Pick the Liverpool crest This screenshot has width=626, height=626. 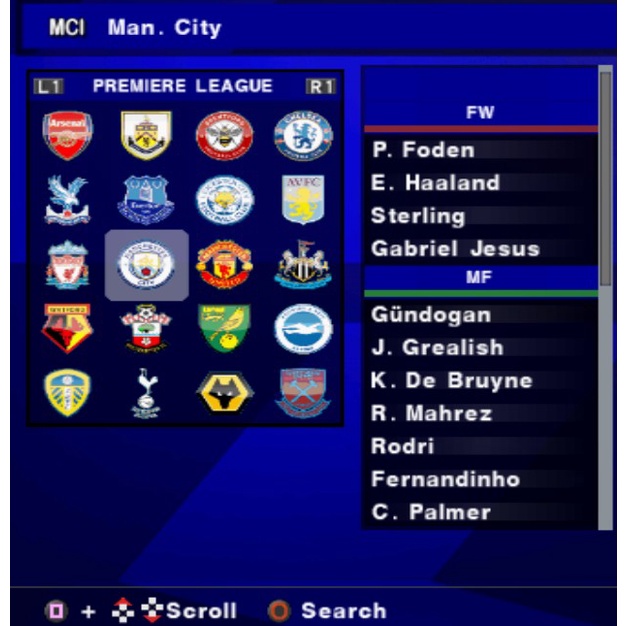pos(67,265)
